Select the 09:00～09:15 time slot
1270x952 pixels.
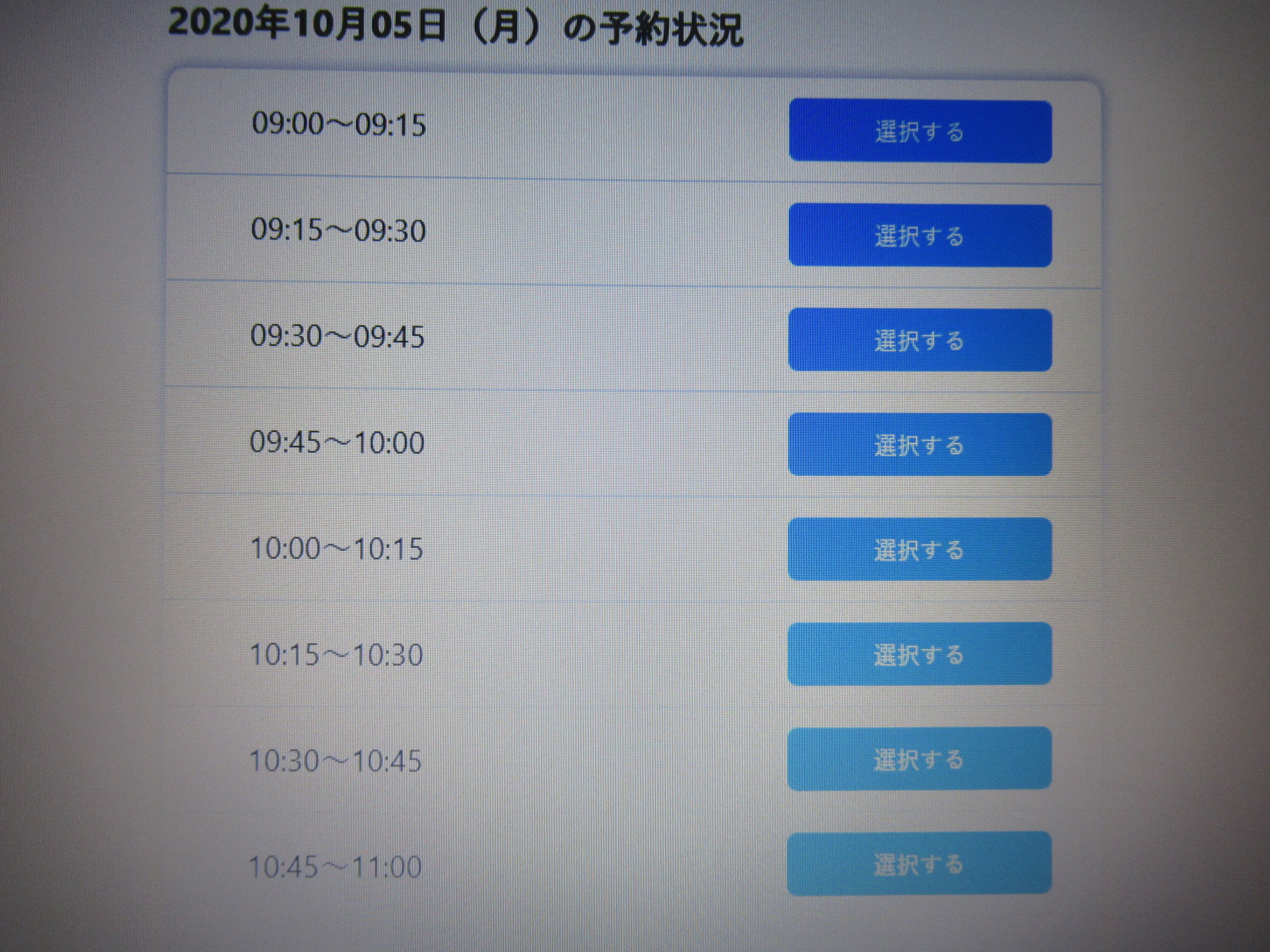(920, 131)
